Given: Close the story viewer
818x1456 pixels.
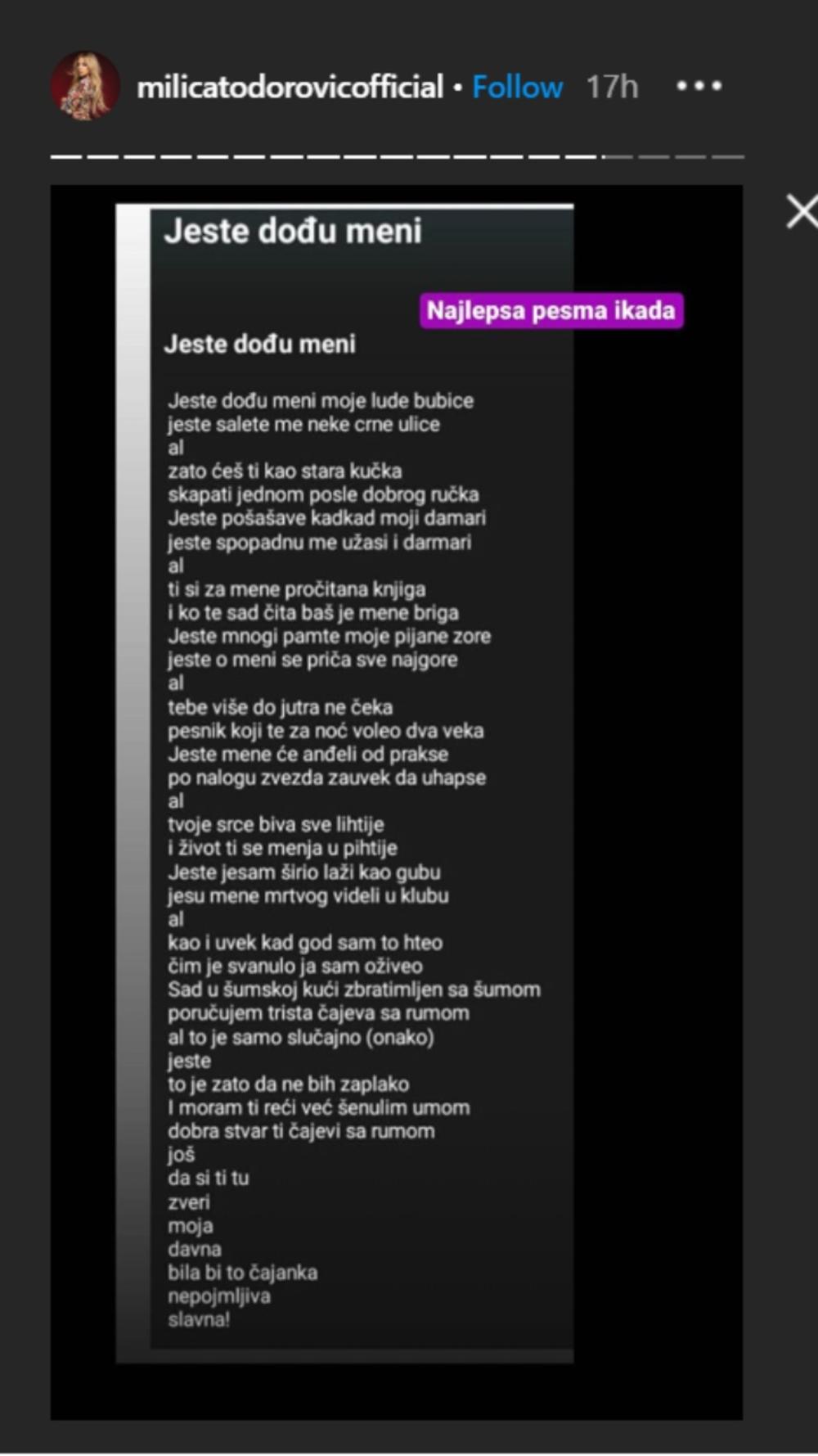Looking at the screenshot, I should 801,212.
